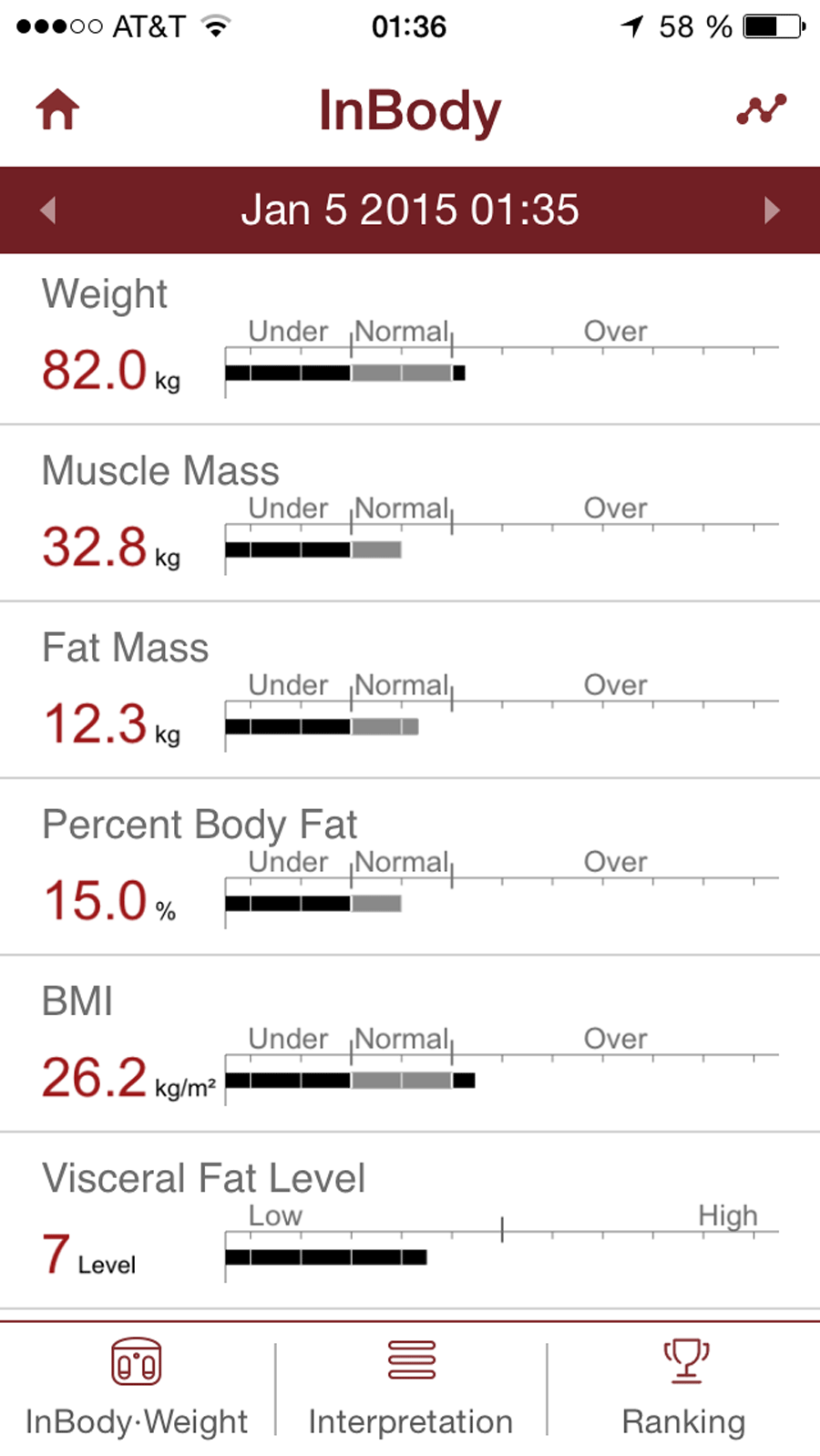Show the next measurement date

(772, 210)
